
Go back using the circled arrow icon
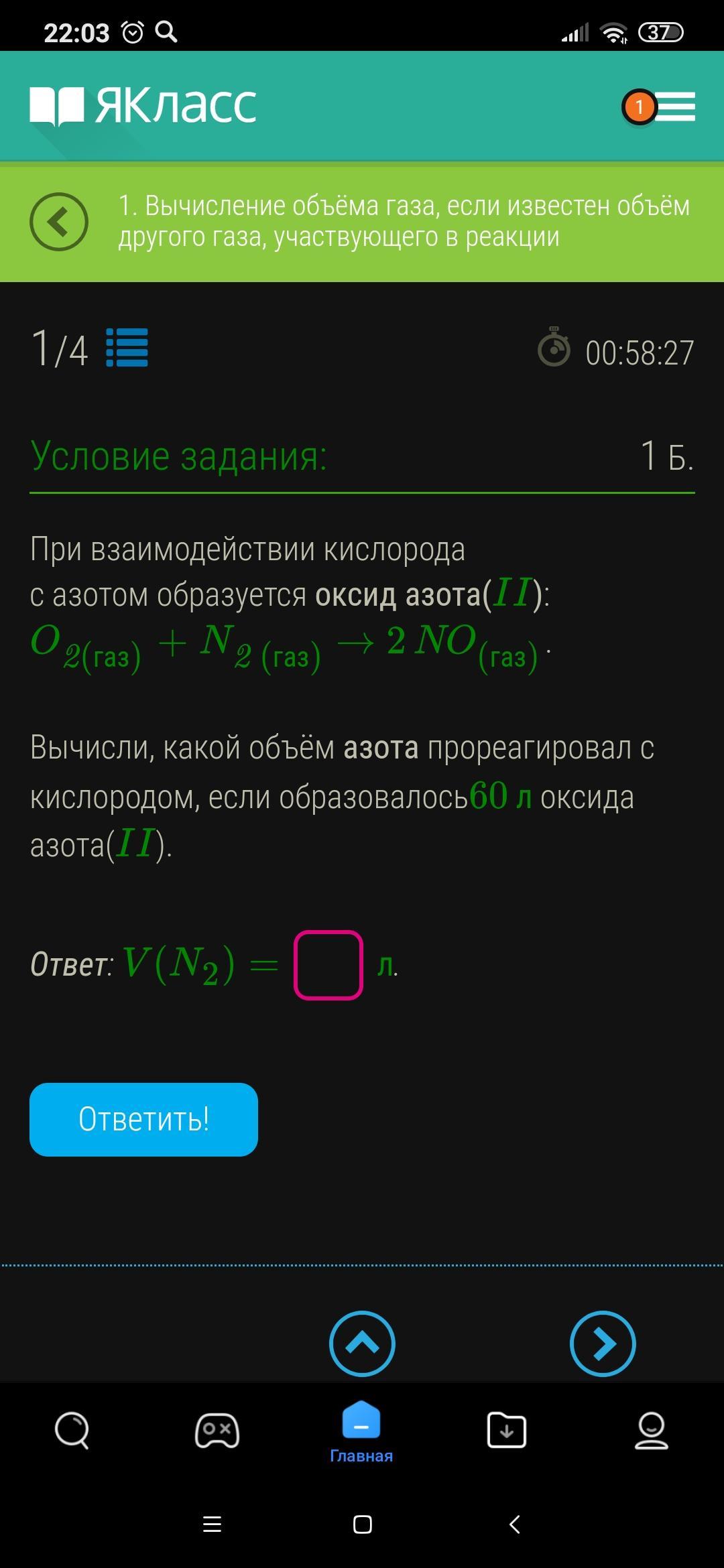59,222
